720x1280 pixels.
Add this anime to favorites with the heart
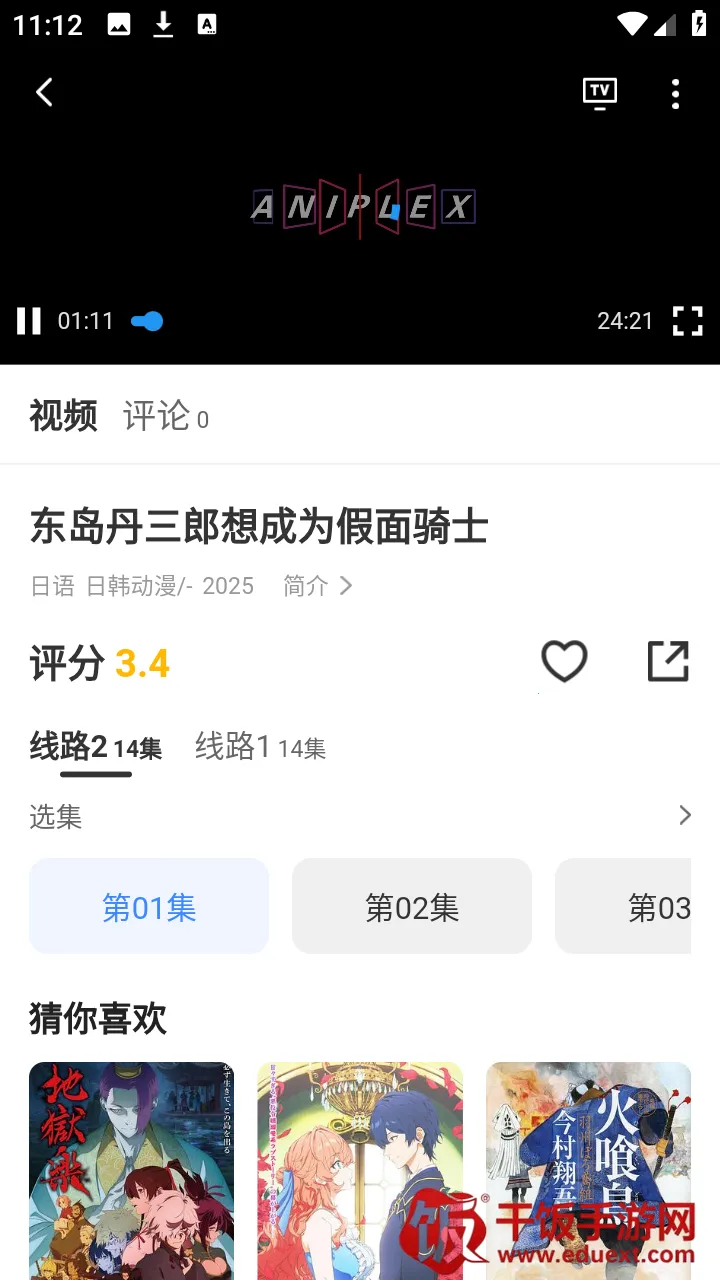[x=564, y=661]
